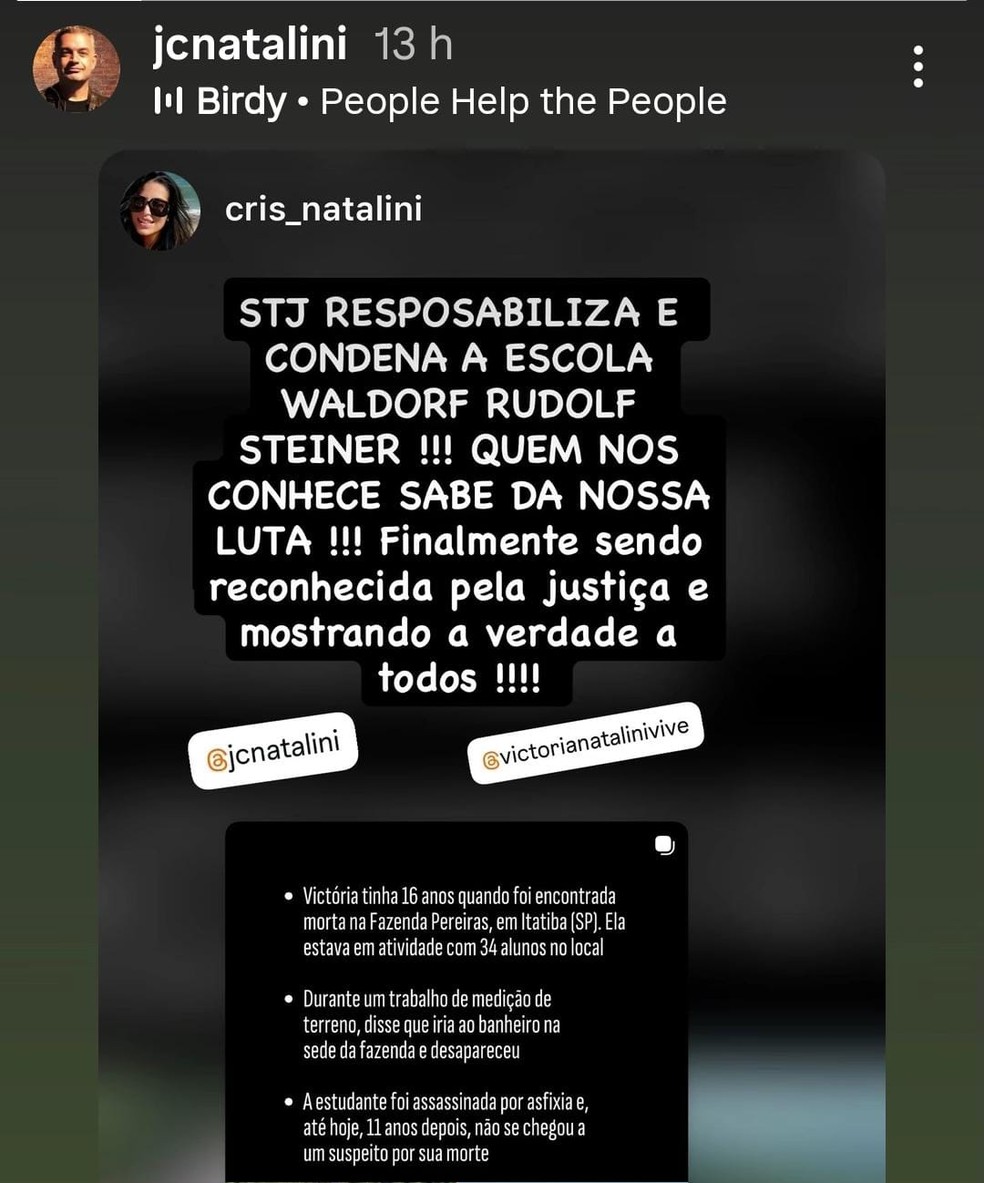
Task: Click the @ symbol on the jcnatalini sticker
Action: pyautogui.click(x=219, y=758)
